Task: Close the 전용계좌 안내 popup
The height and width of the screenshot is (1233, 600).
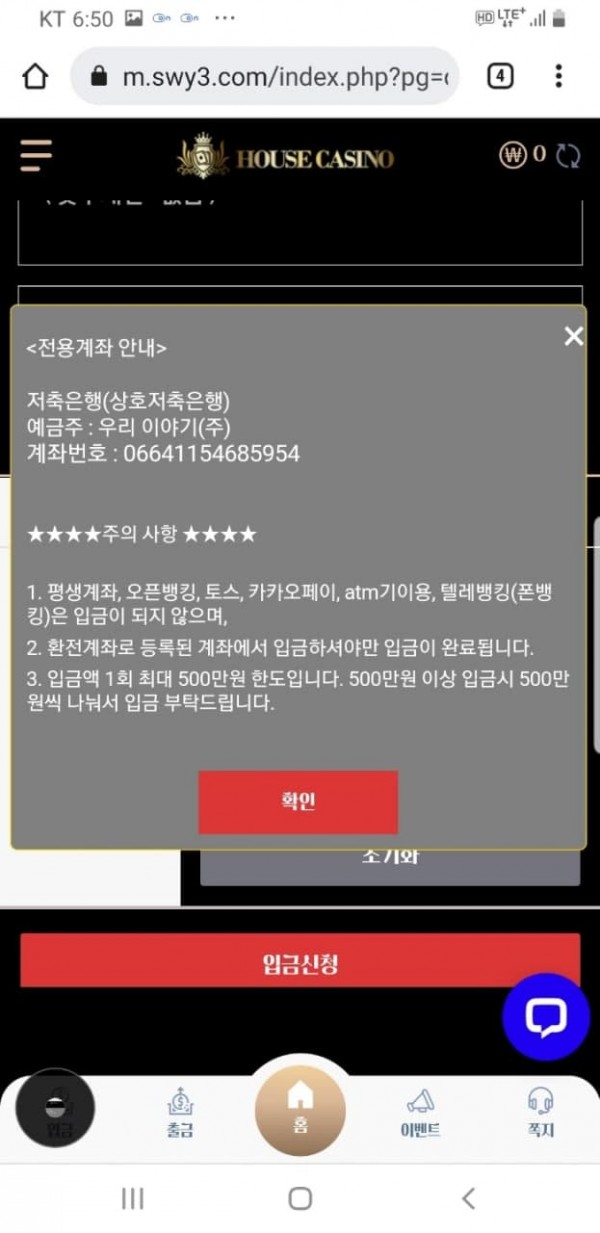Action: coord(573,337)
